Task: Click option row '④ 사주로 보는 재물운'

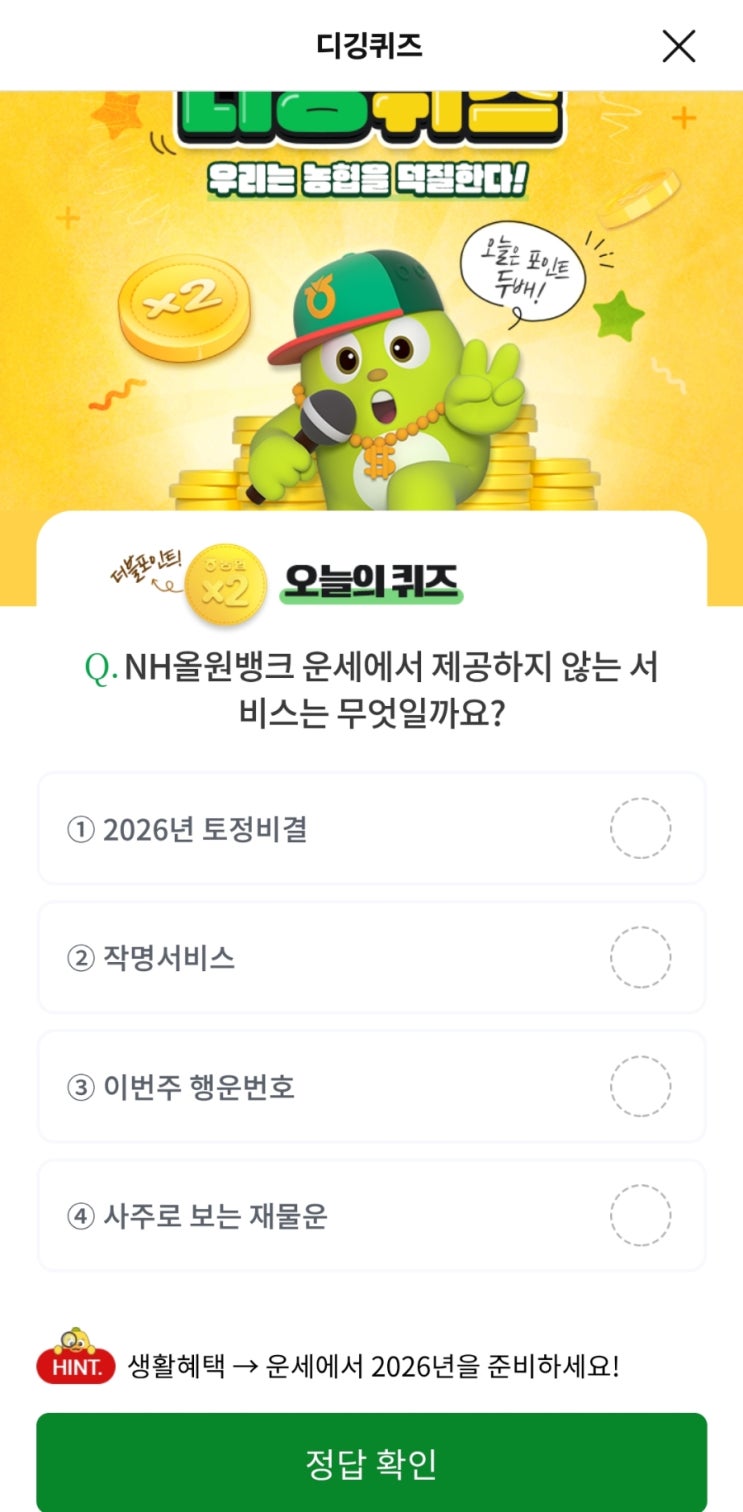Action: 300,1215
